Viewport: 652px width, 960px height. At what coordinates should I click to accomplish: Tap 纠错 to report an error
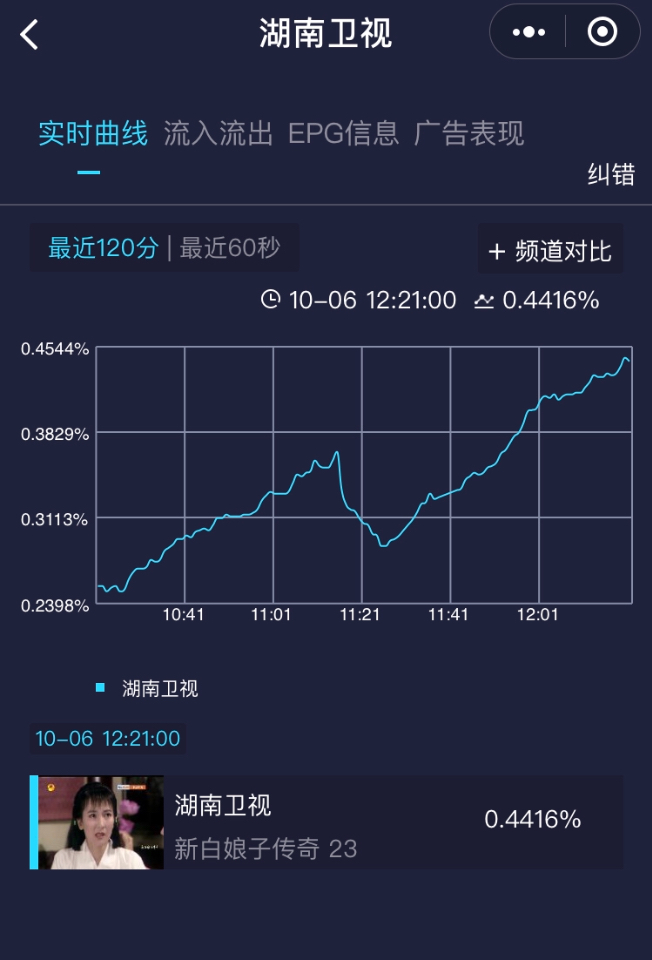pos(611,174)
